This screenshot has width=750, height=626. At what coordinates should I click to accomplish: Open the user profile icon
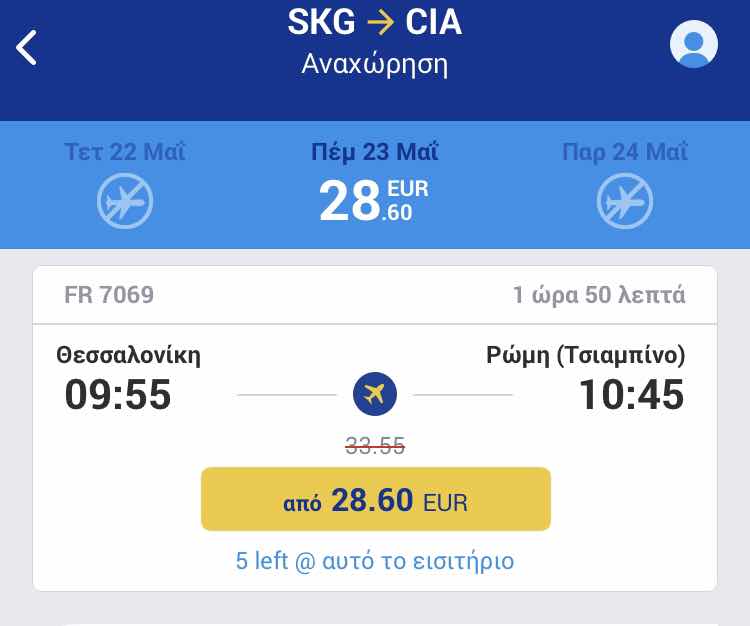coord(694,44)
